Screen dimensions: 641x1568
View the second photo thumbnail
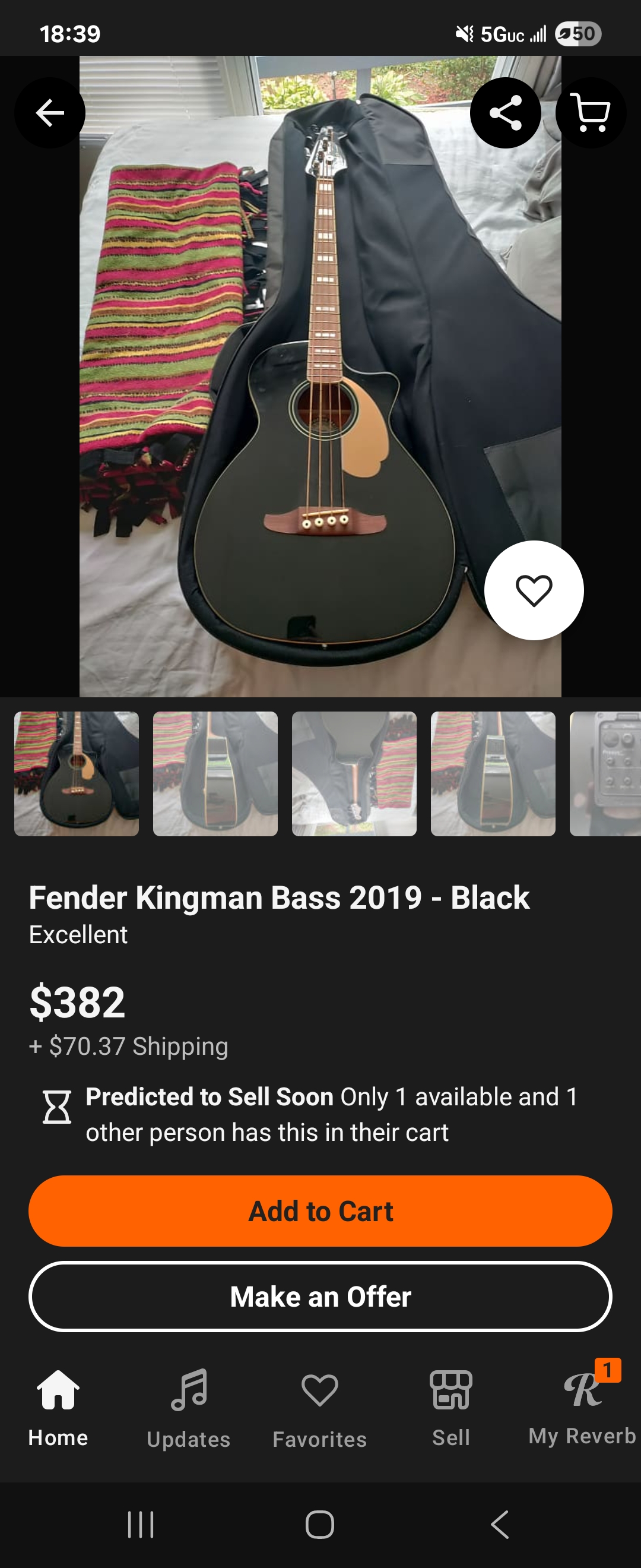pos(215,774)
